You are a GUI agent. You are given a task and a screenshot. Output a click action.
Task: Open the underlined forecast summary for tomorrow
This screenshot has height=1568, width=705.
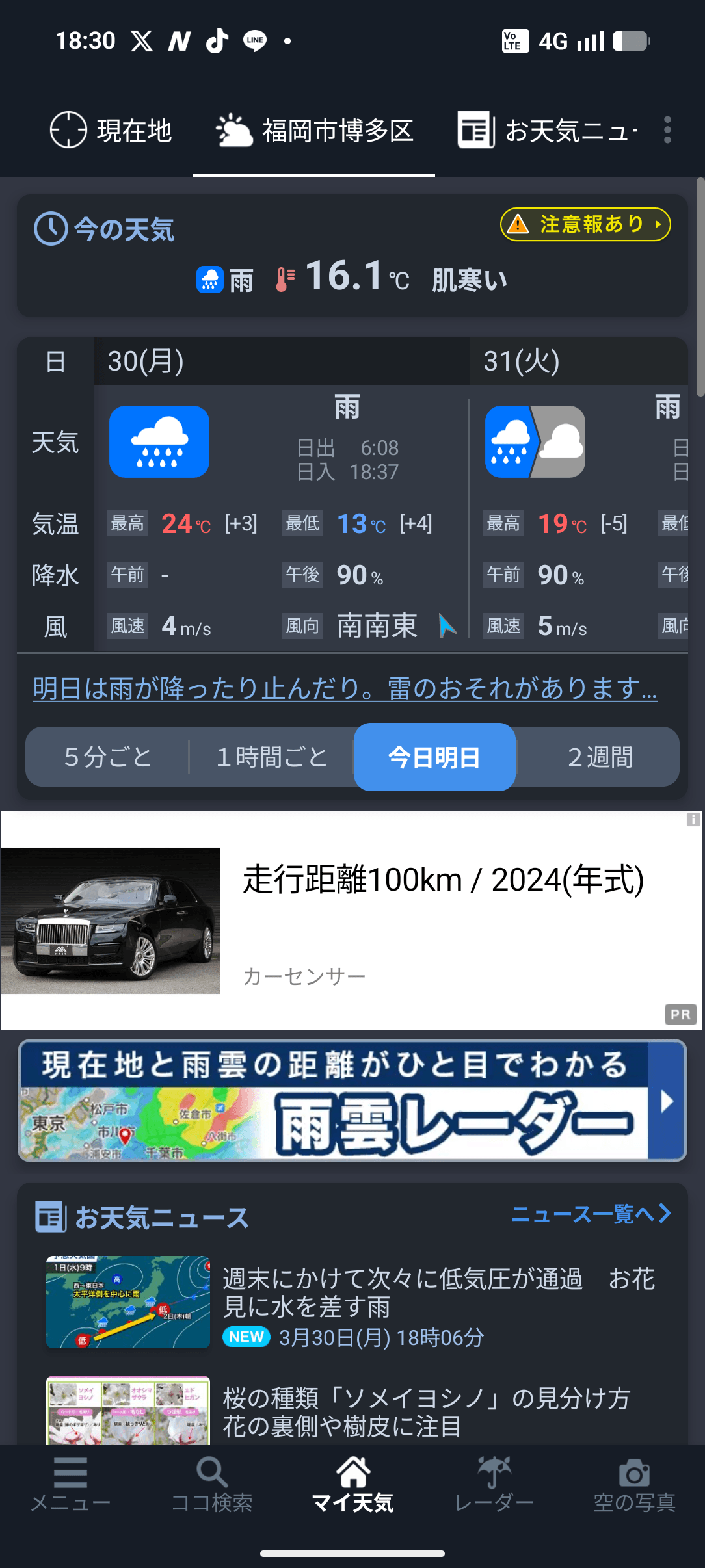click(x=345, y=688)
